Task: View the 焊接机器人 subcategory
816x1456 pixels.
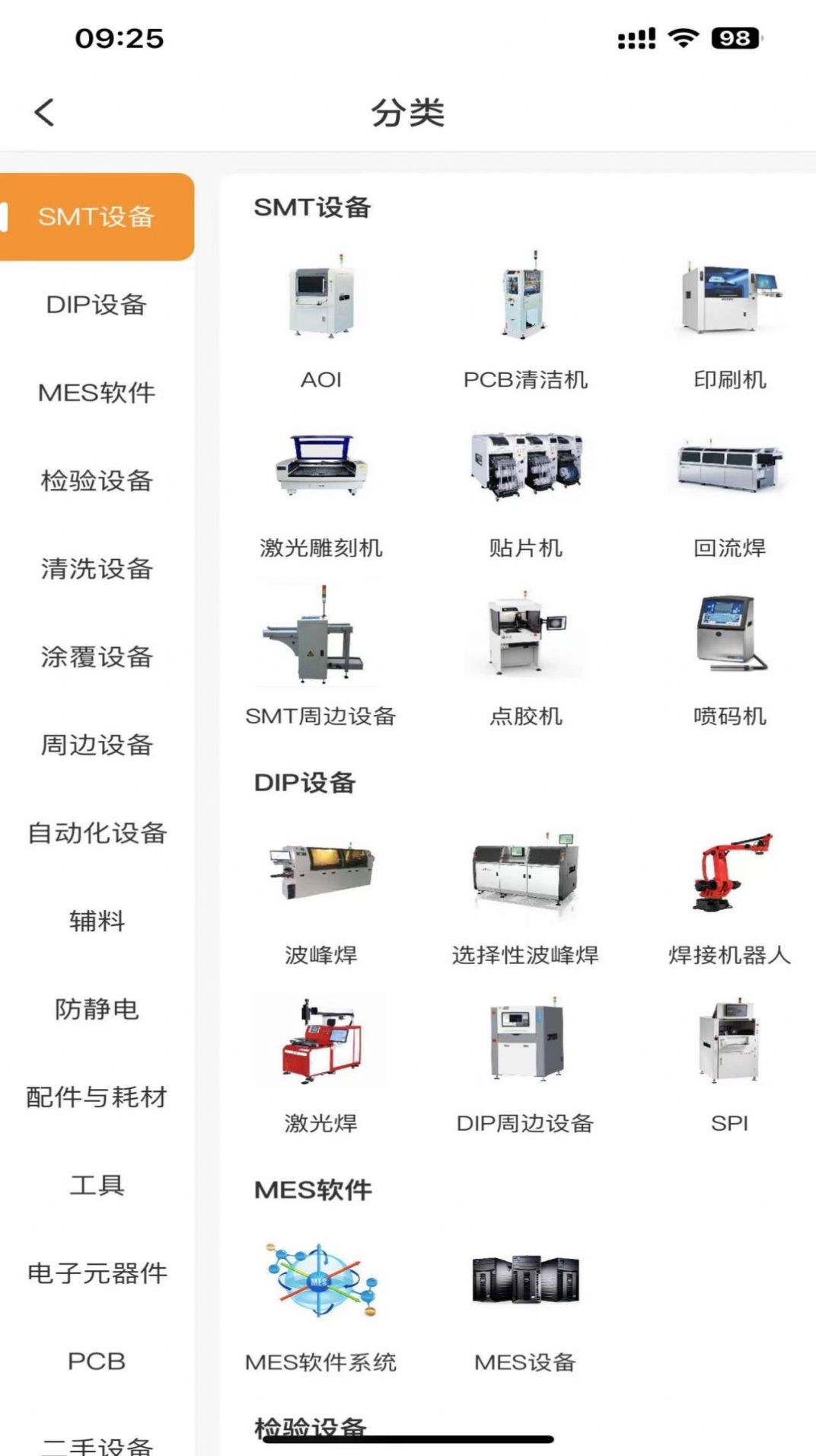Action: pos(729,895)
